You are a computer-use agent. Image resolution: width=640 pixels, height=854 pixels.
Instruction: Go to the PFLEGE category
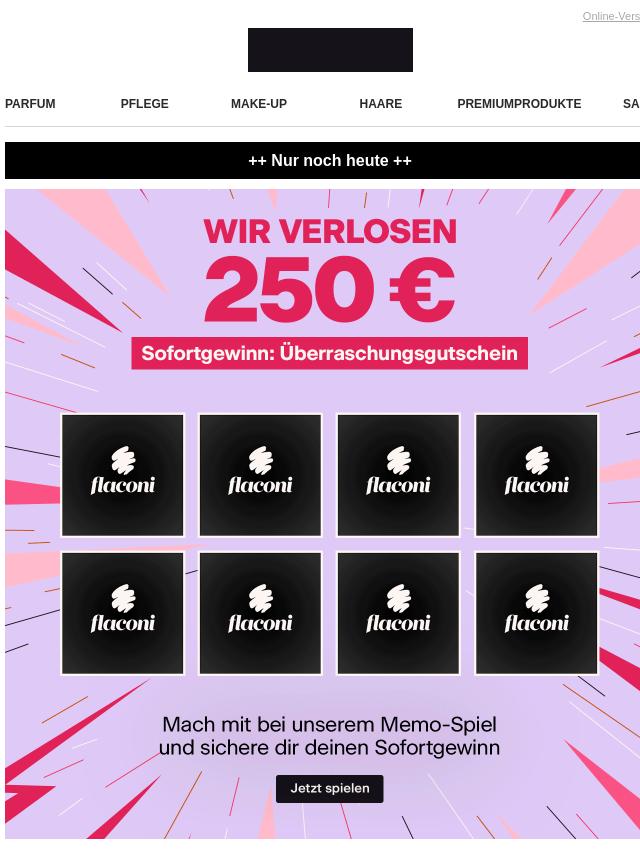click(144, 104)
